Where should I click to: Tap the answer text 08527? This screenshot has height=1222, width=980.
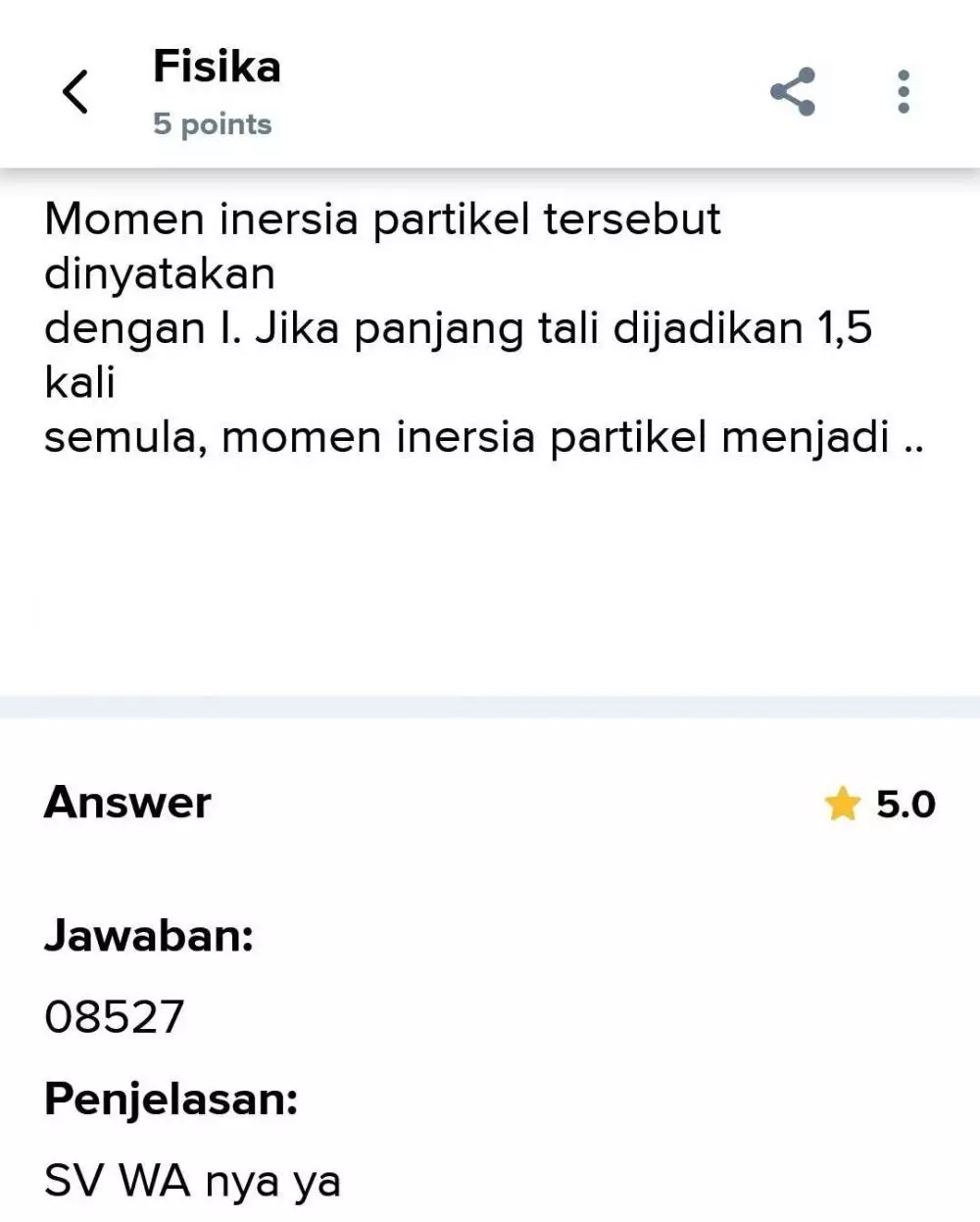coord(113,1016)
